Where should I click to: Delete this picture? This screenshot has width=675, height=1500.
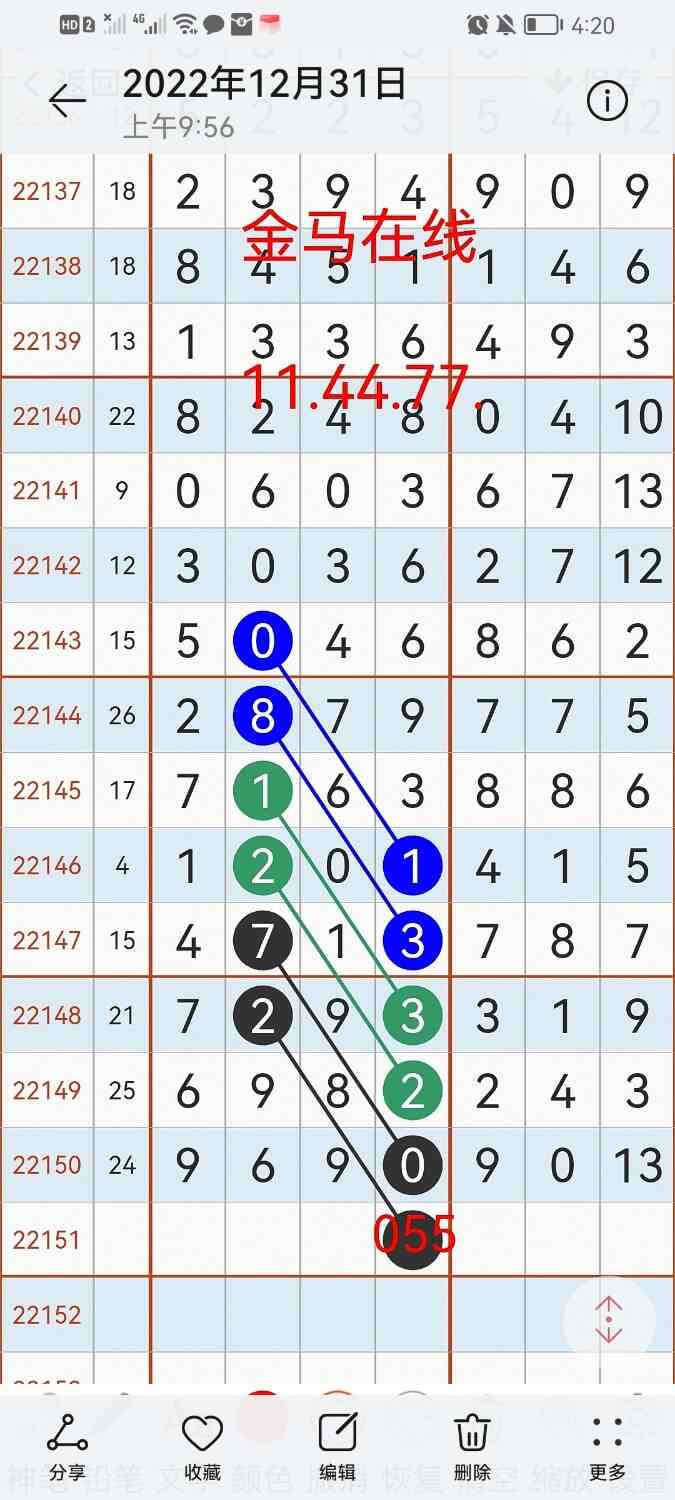click(472, 1446)
